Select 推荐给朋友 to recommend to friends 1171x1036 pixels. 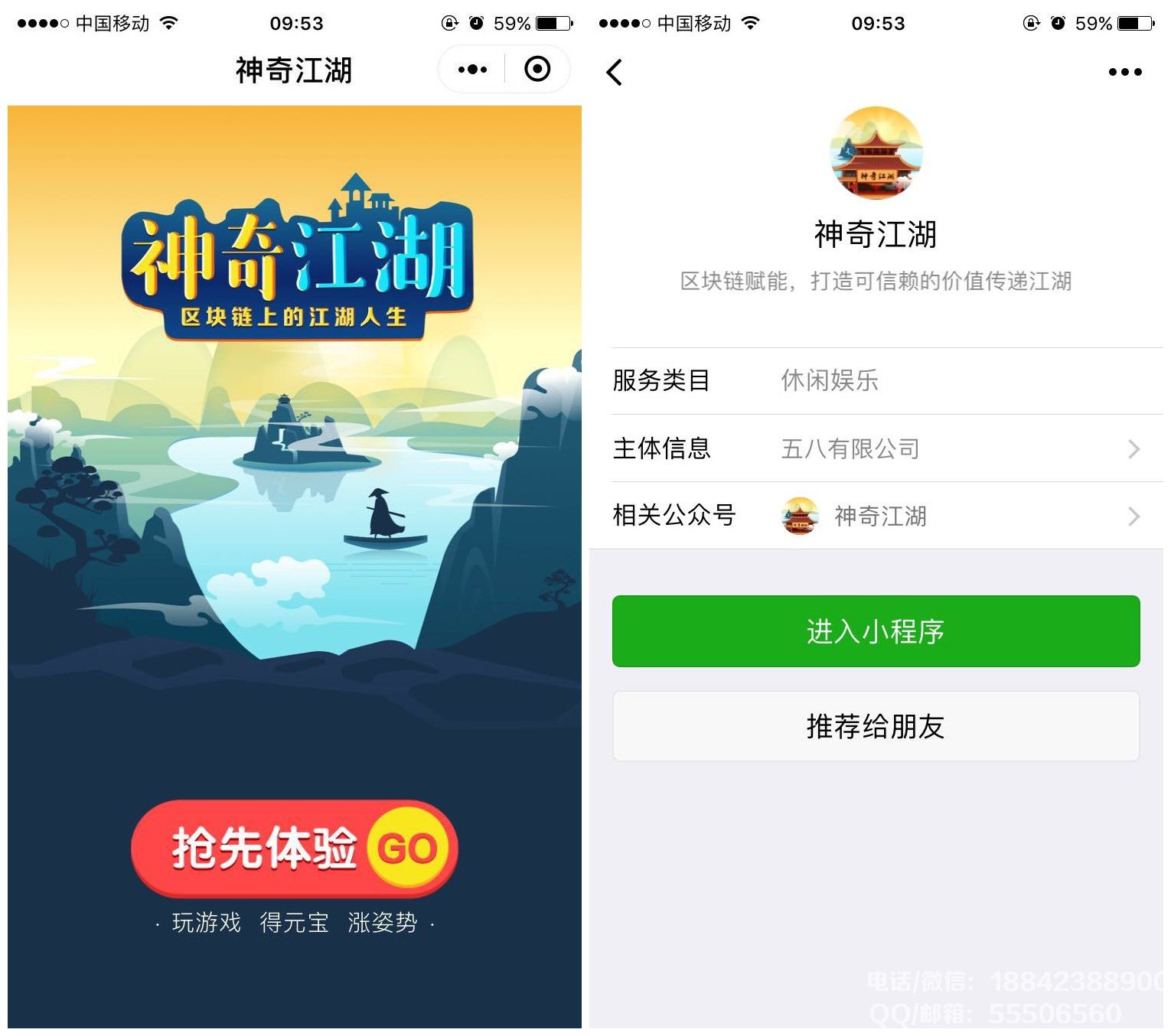click(x=876, y=726)
